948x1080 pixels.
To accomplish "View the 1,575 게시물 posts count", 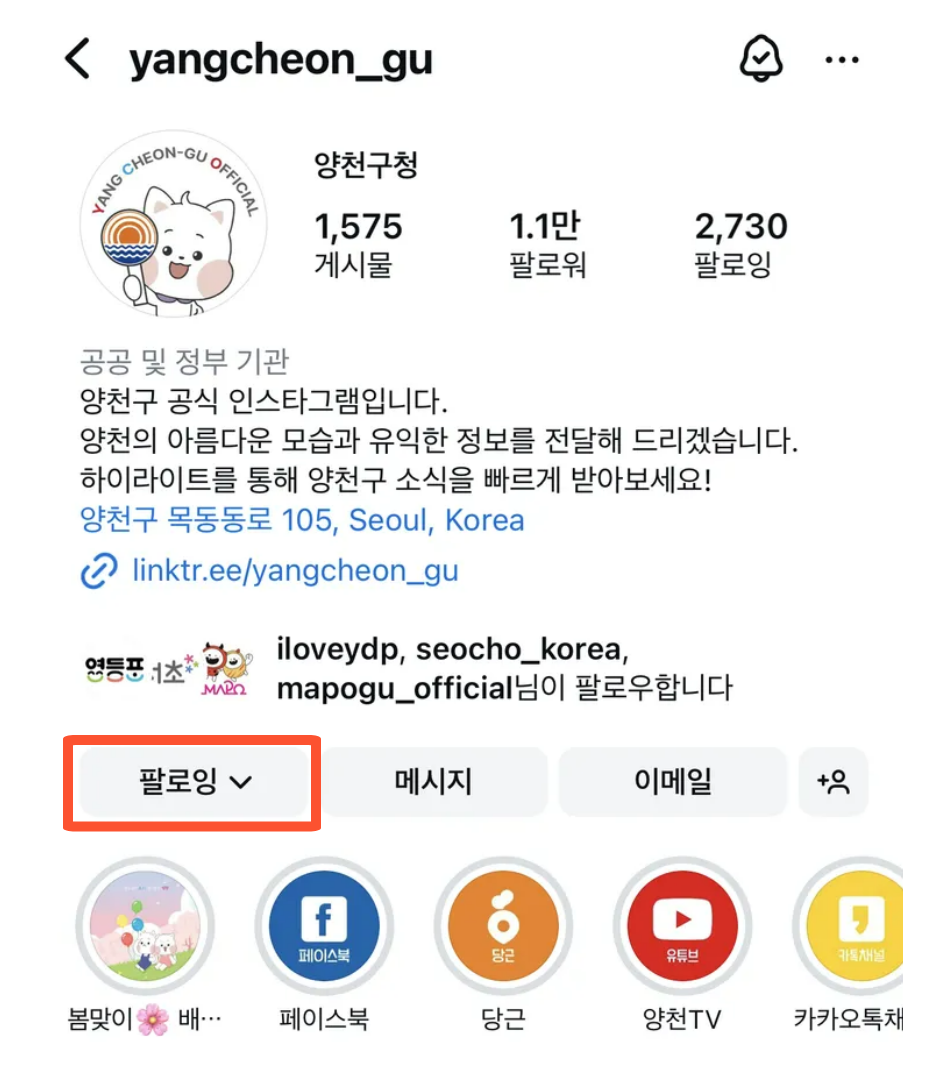I will (x=357, y=244).
